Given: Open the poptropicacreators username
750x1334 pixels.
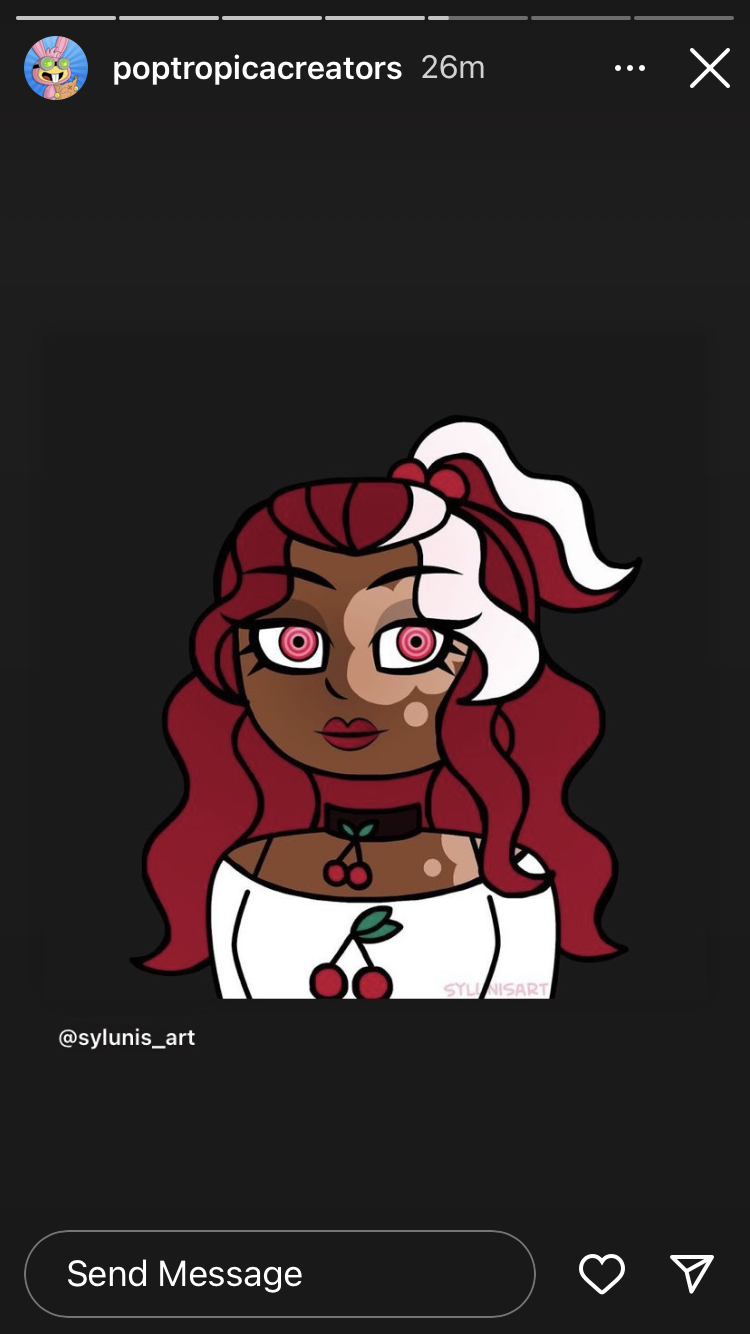Looking at the screenshot, I should (257, 68).
